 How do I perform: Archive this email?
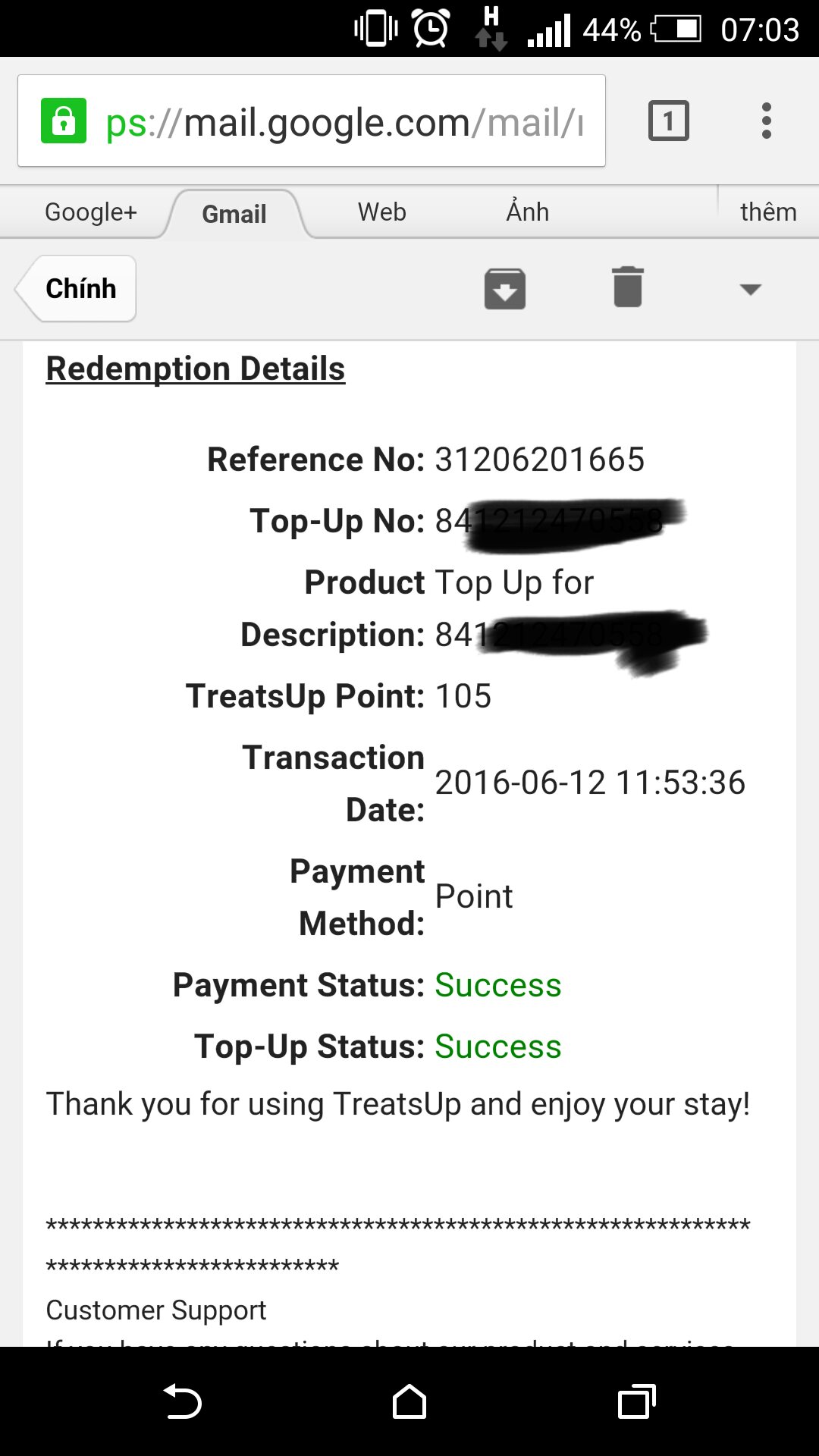tap(505, 289)
